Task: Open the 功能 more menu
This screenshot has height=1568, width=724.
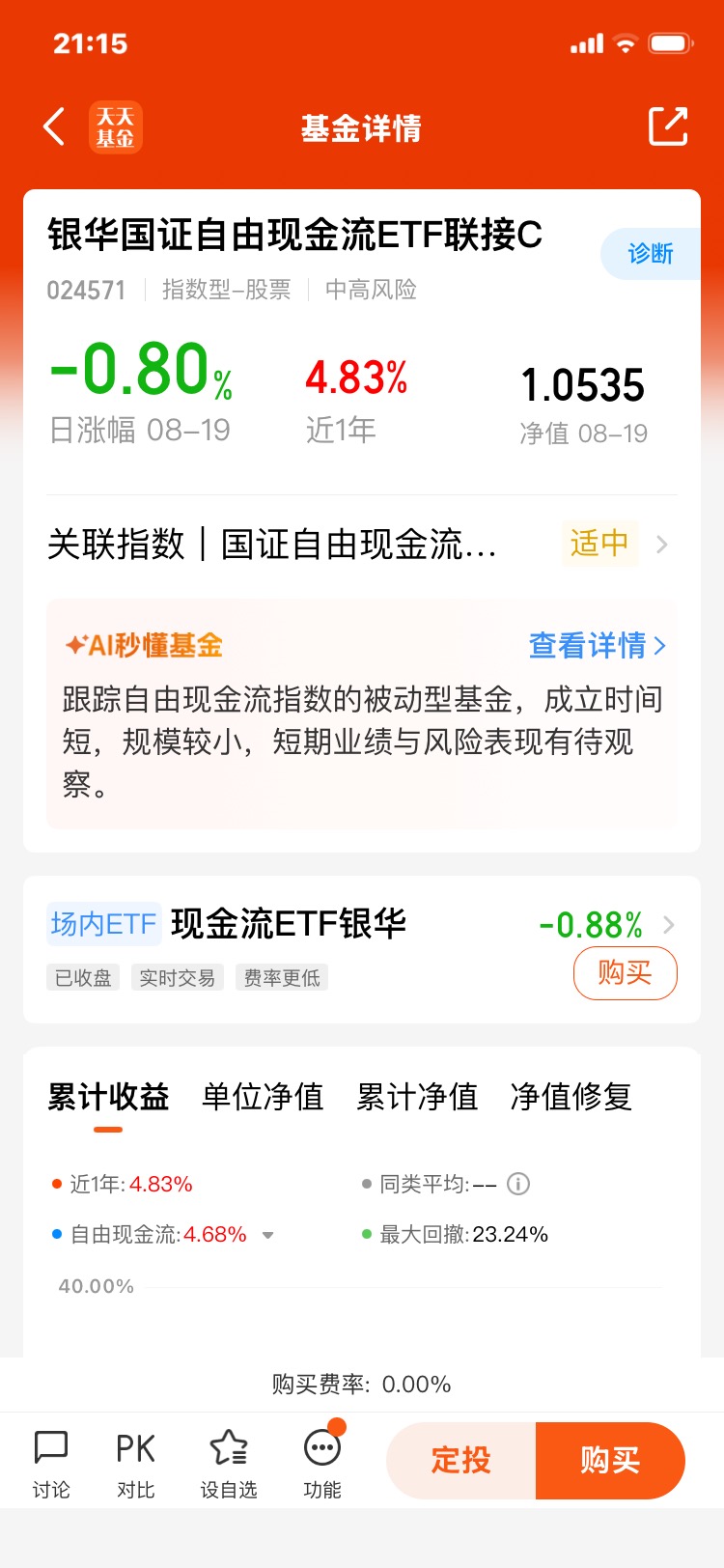Action: point(322,1465)
